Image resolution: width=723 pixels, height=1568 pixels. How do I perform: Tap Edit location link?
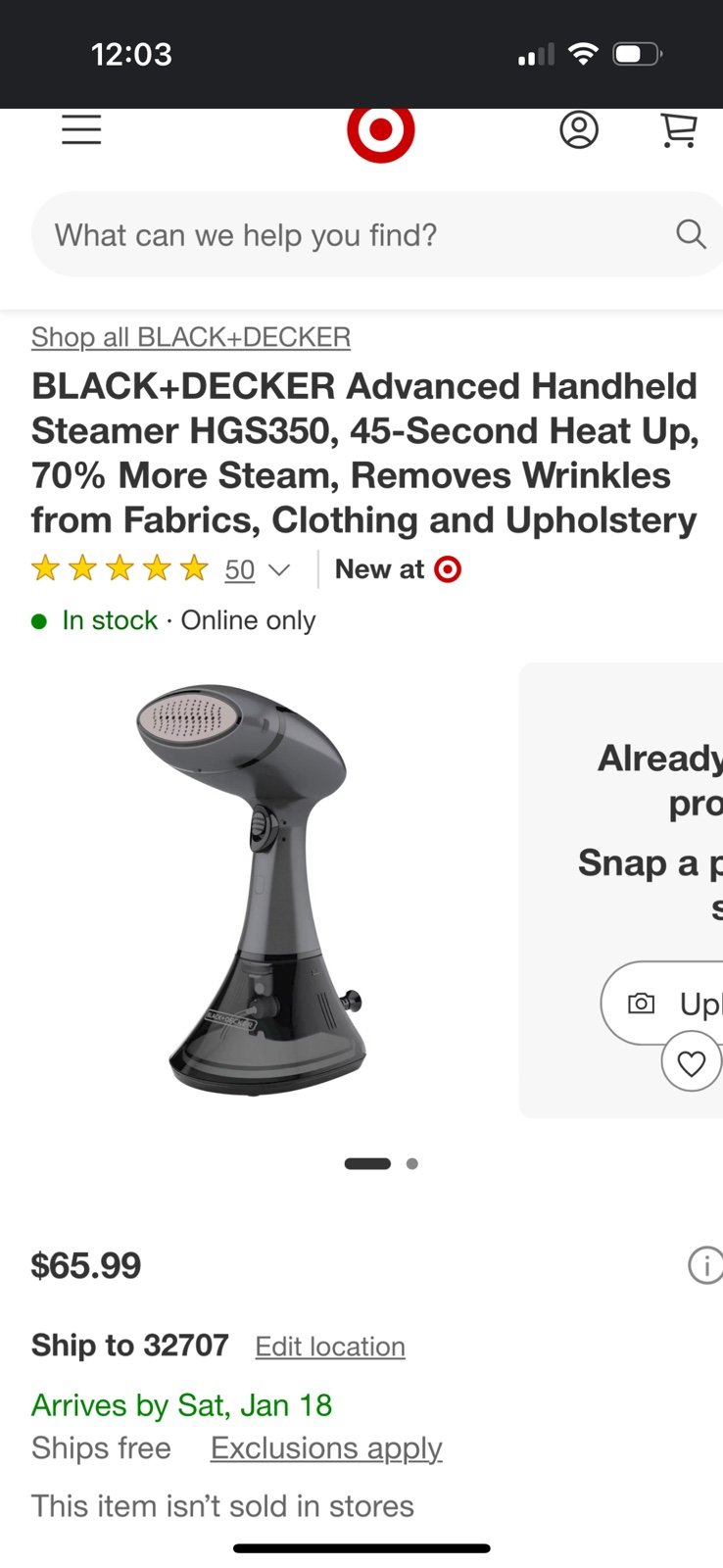click(330, 1347)
